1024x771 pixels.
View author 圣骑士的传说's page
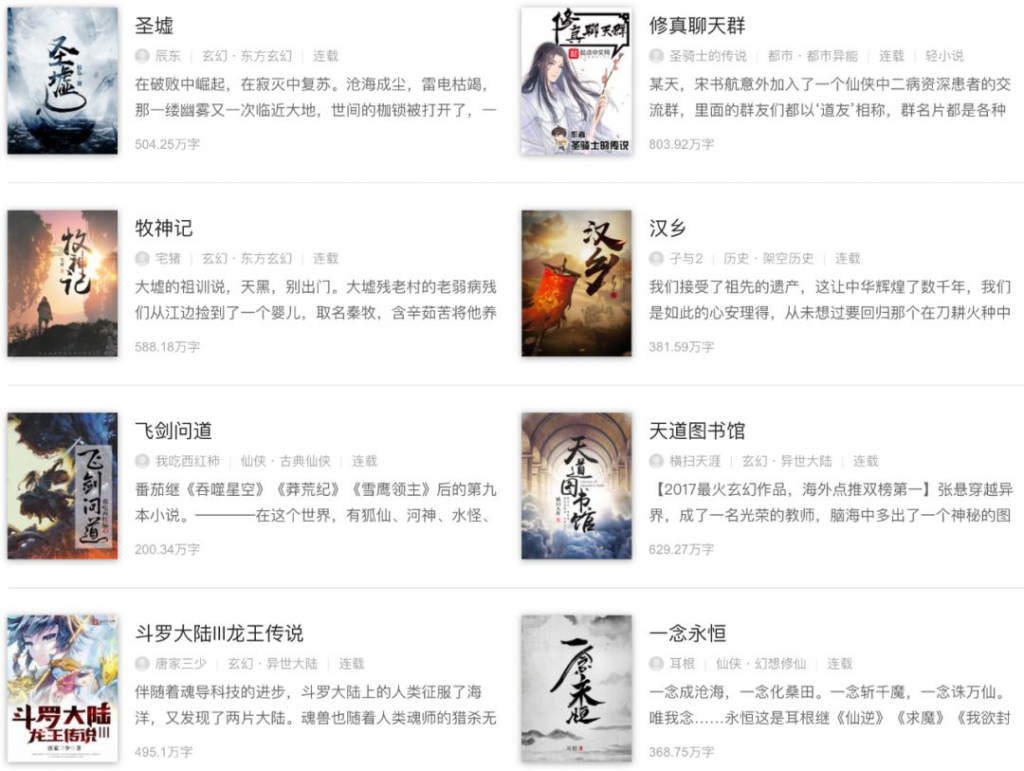707,56
